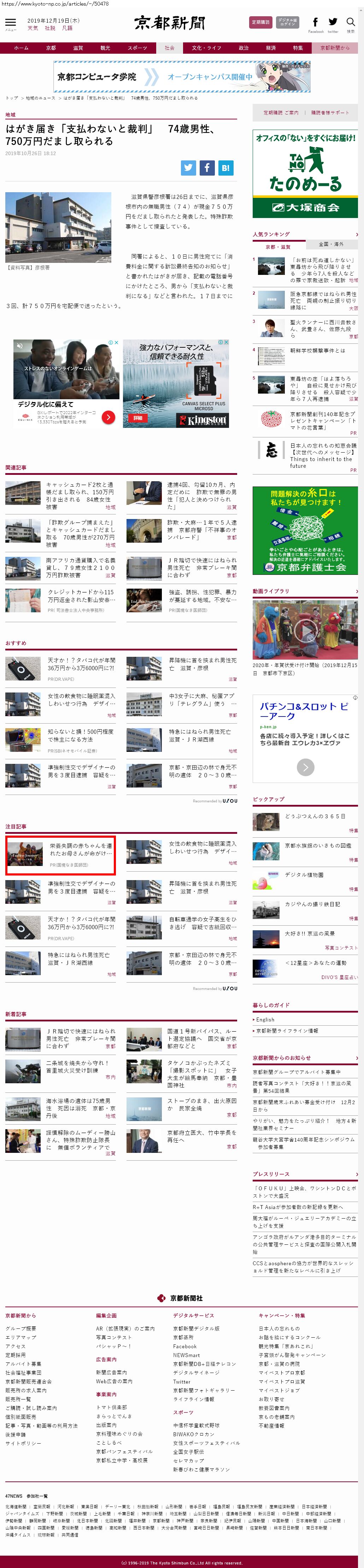364x1568 pixels.
Task: Tap the デジタル版ログイン button
Action: pos(287,23)
